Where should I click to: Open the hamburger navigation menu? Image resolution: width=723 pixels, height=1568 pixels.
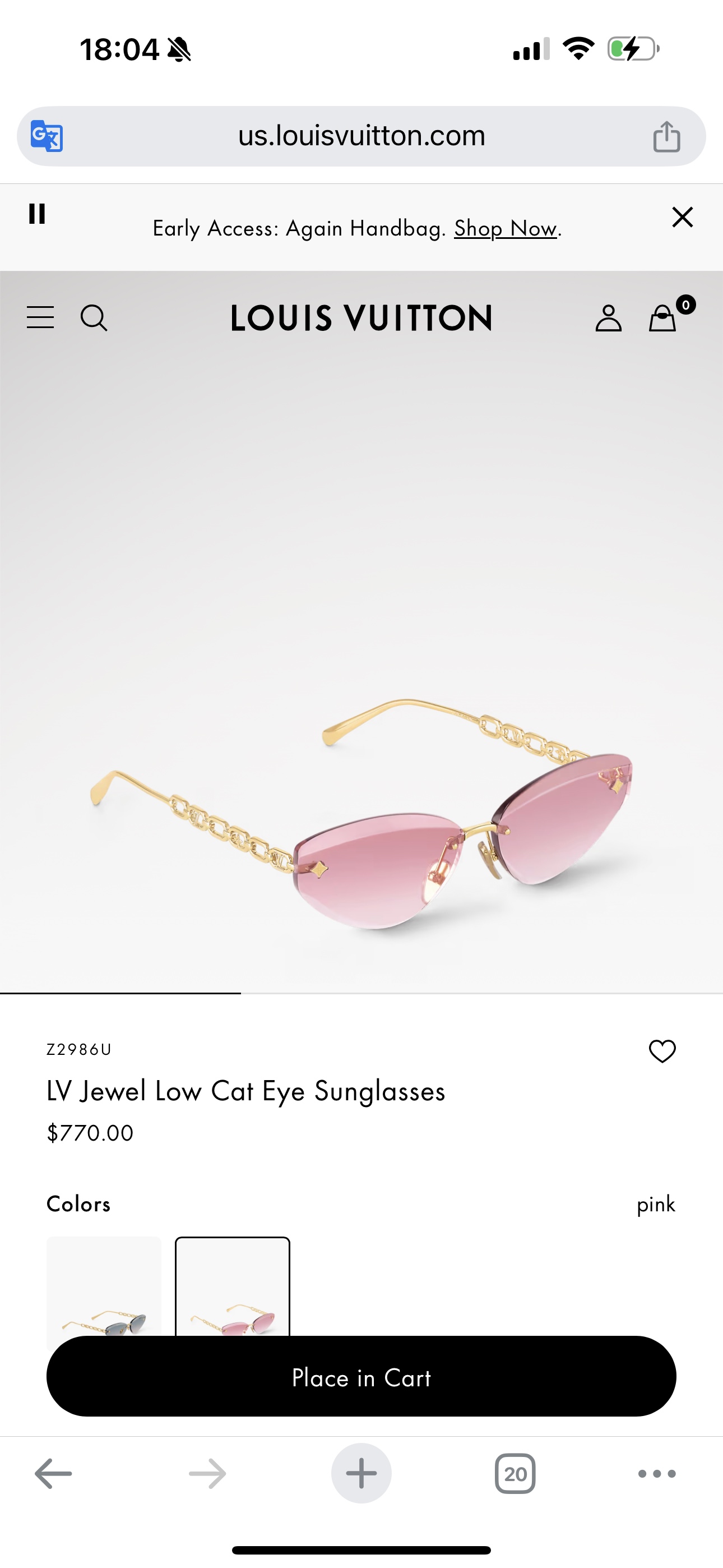tap(40, 318)
